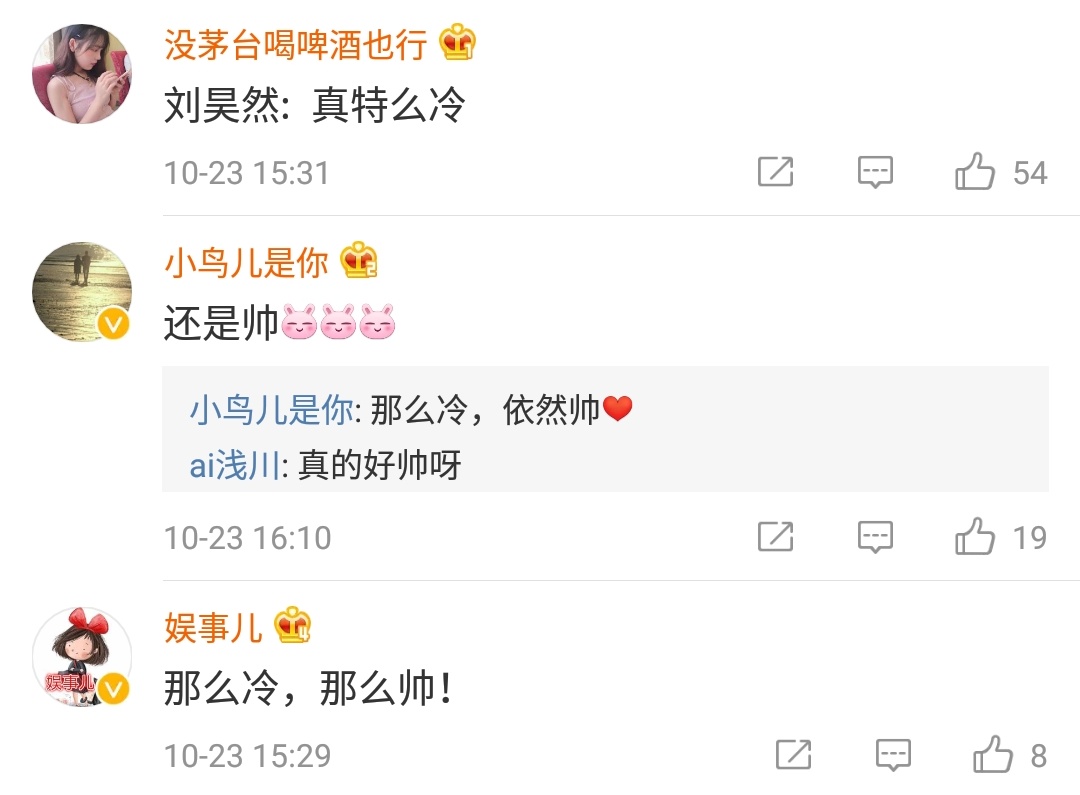1080x795 pixels.
Task: Like the comment 真特么冷
Action: [x=975, y=173]
